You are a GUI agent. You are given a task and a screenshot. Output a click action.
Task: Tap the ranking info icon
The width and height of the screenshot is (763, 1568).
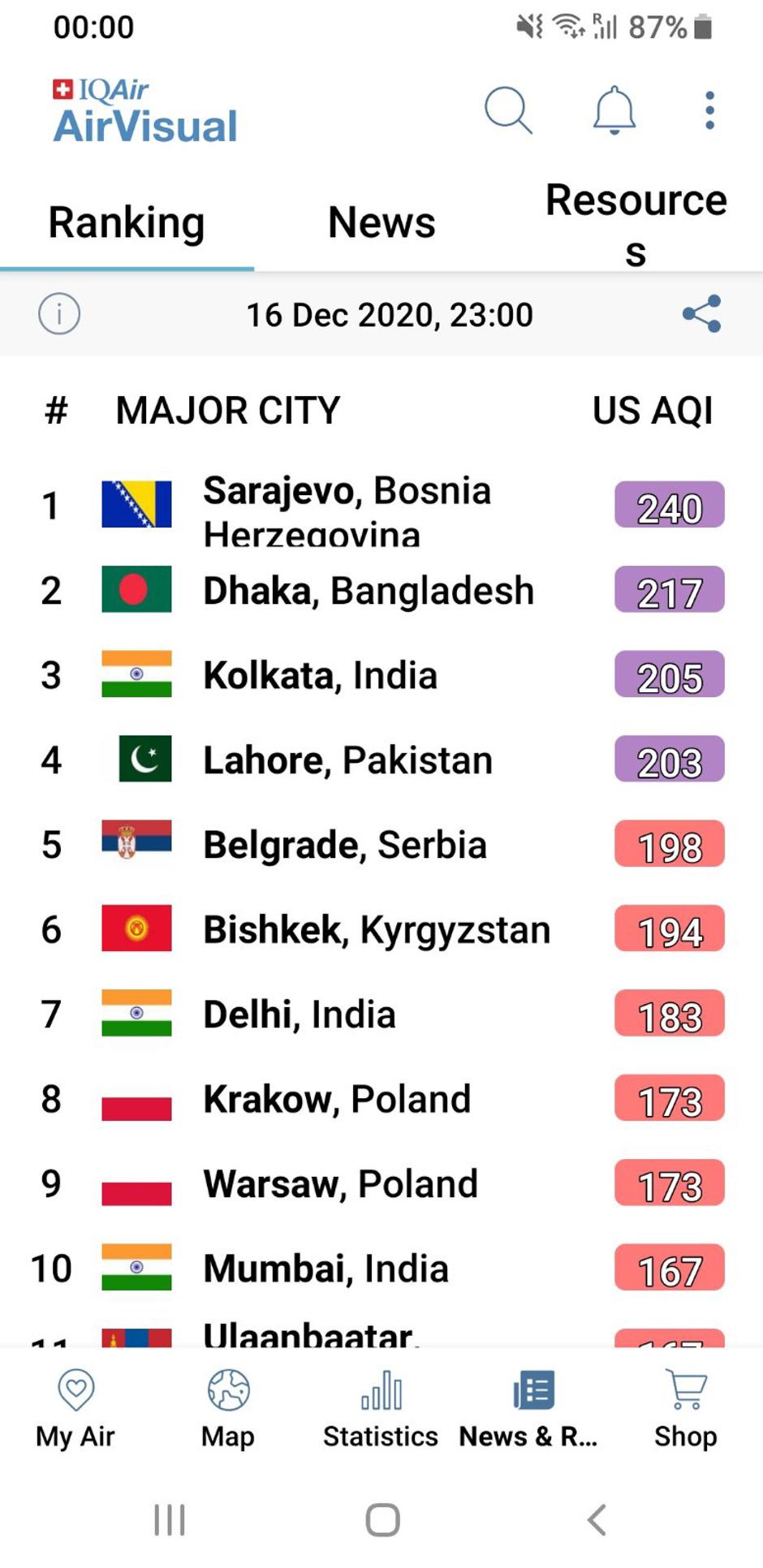[59, 314]
